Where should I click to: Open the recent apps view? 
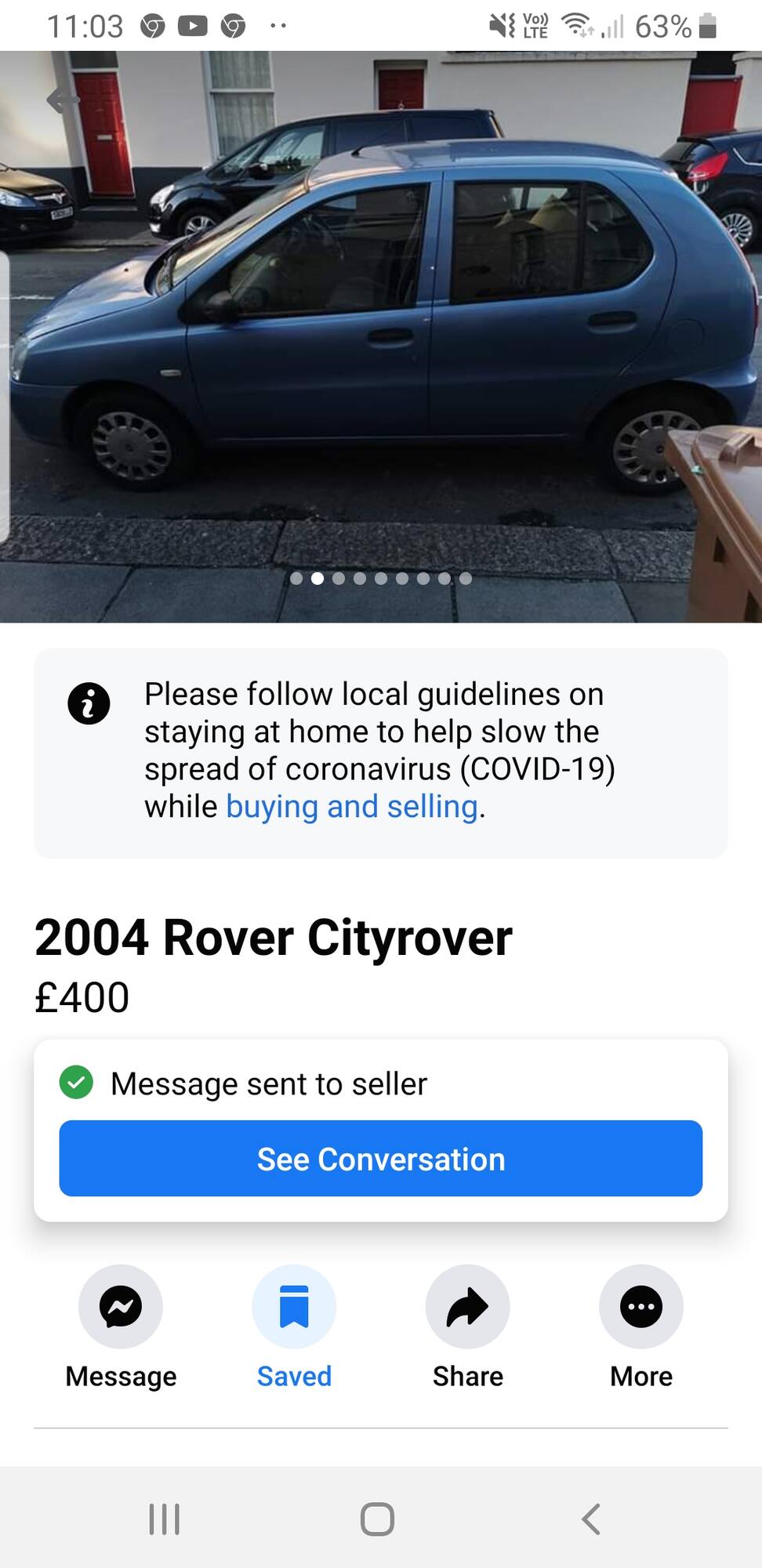[x=165, y=1519]
